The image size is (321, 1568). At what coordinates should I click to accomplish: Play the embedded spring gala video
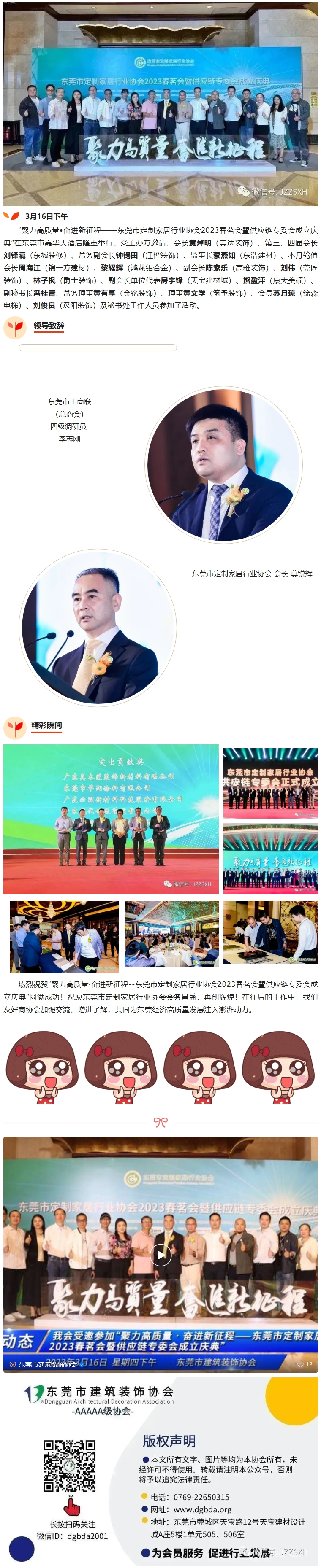coord(160,1255)
